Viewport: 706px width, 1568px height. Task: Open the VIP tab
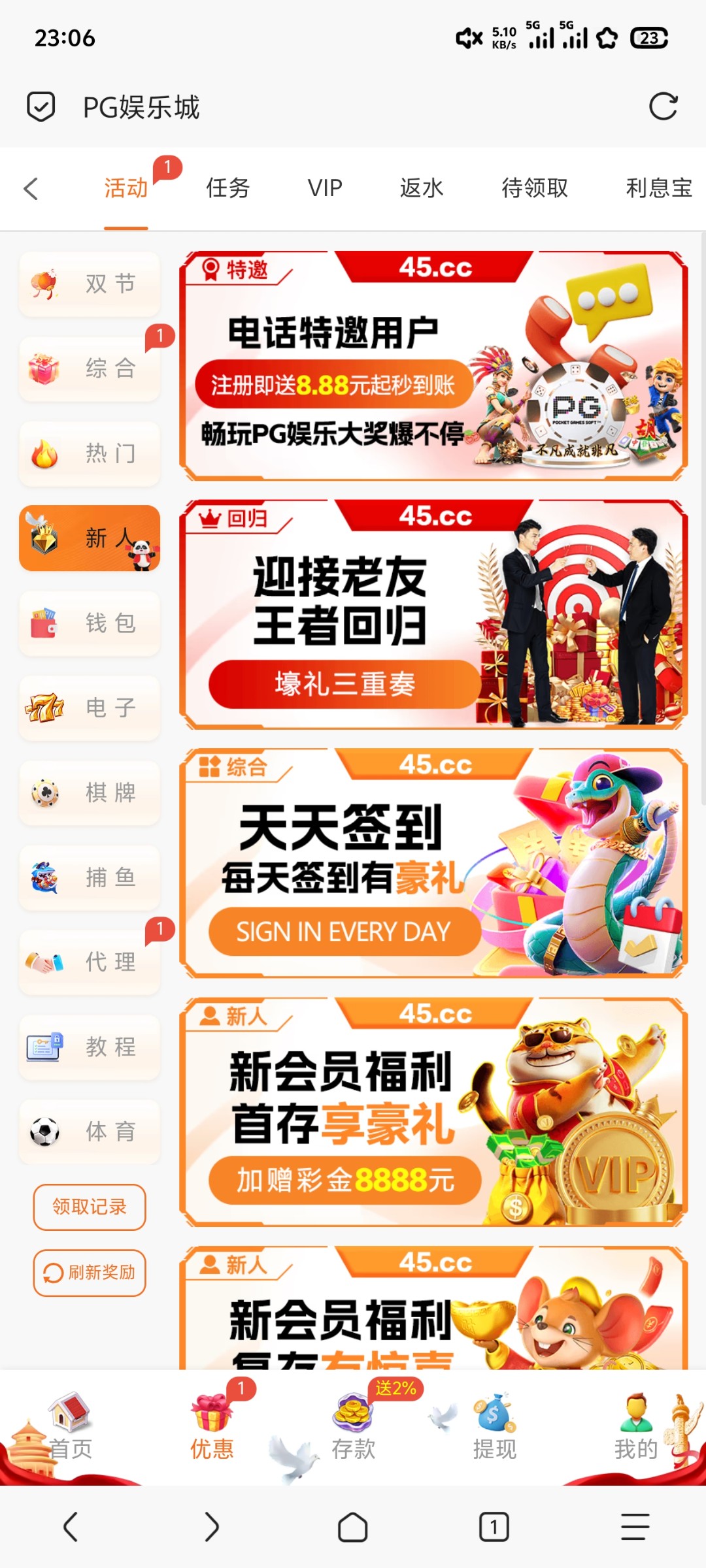[x=325, y=188]
